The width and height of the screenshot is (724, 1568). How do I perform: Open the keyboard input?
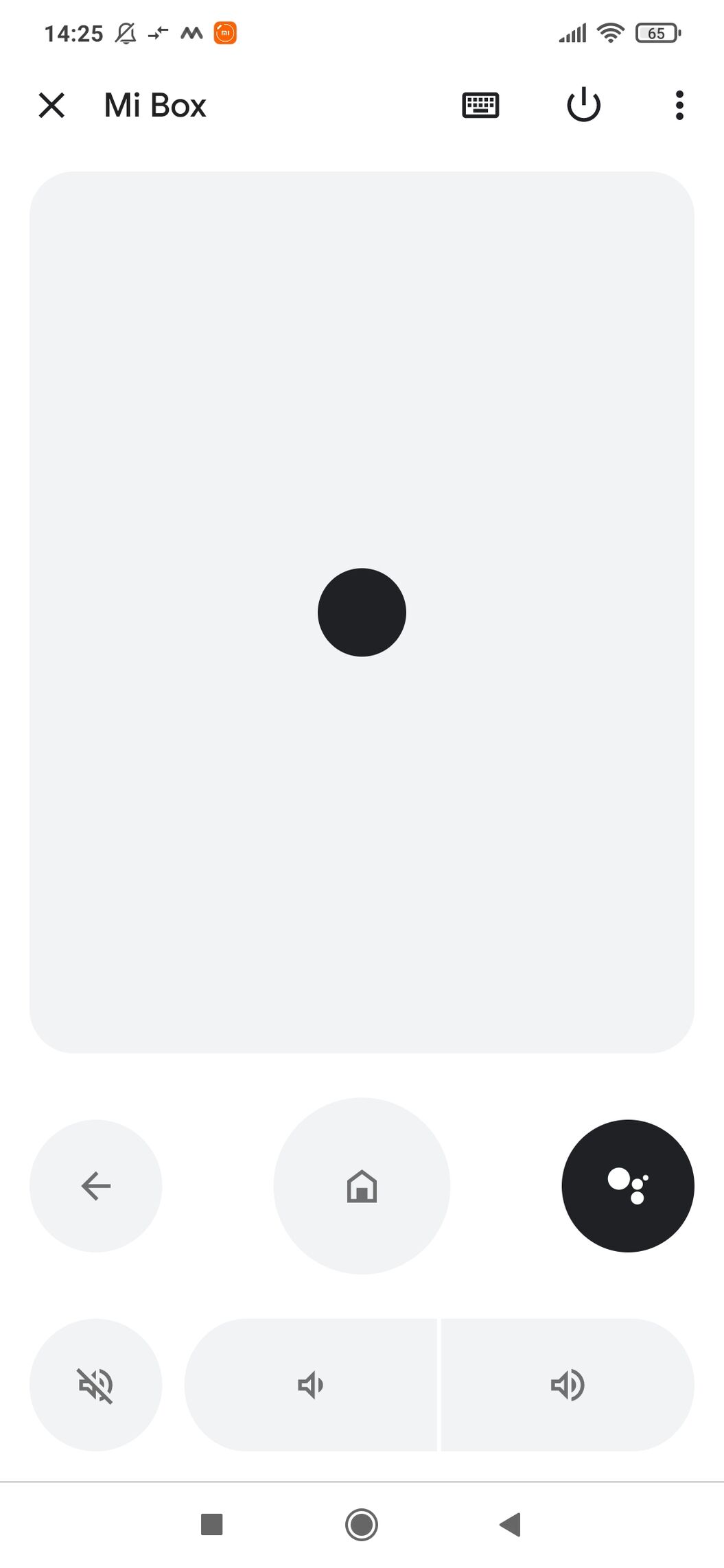(x=480, y=106)
